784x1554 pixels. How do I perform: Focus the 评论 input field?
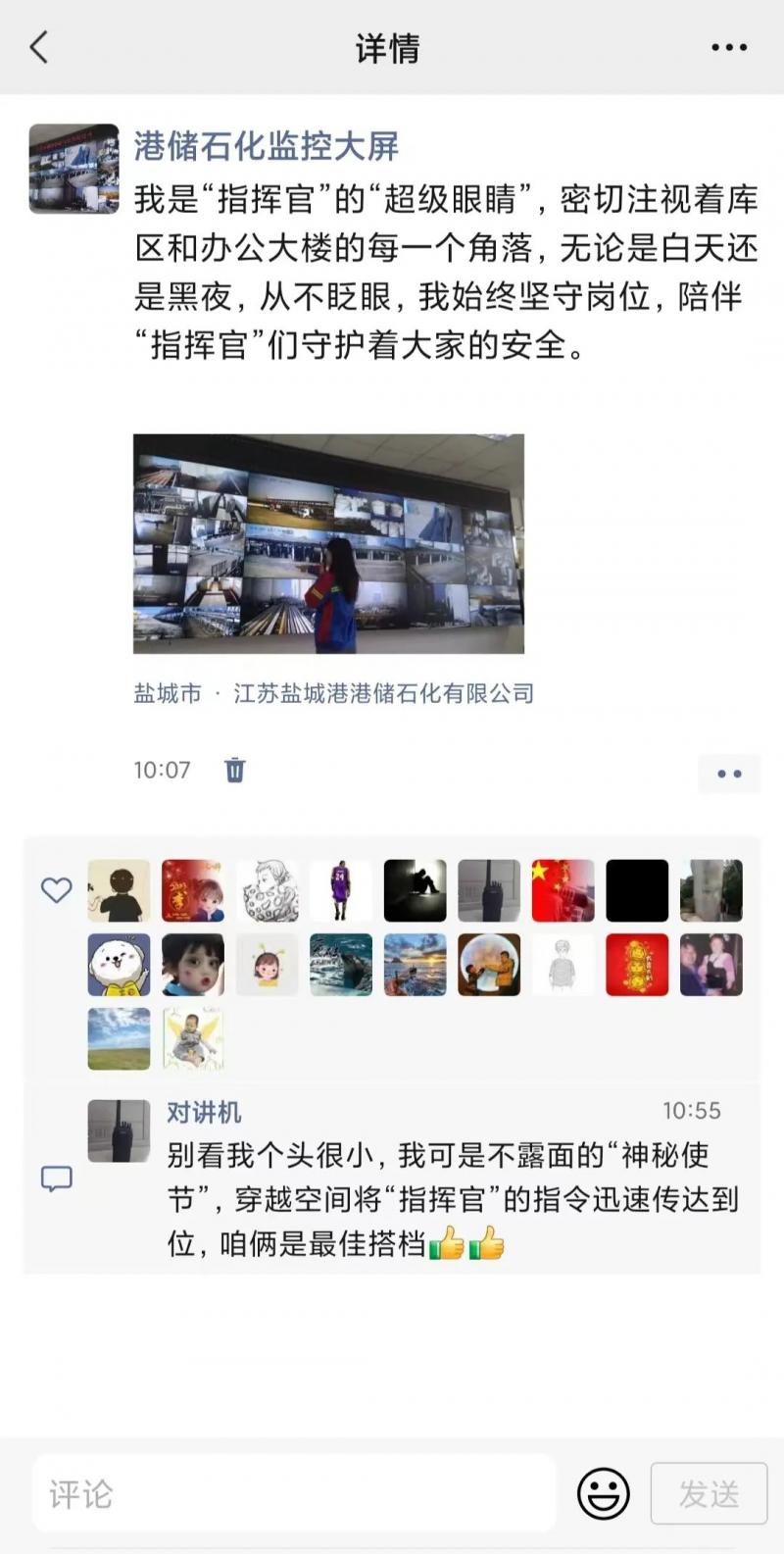point(294,1493)
